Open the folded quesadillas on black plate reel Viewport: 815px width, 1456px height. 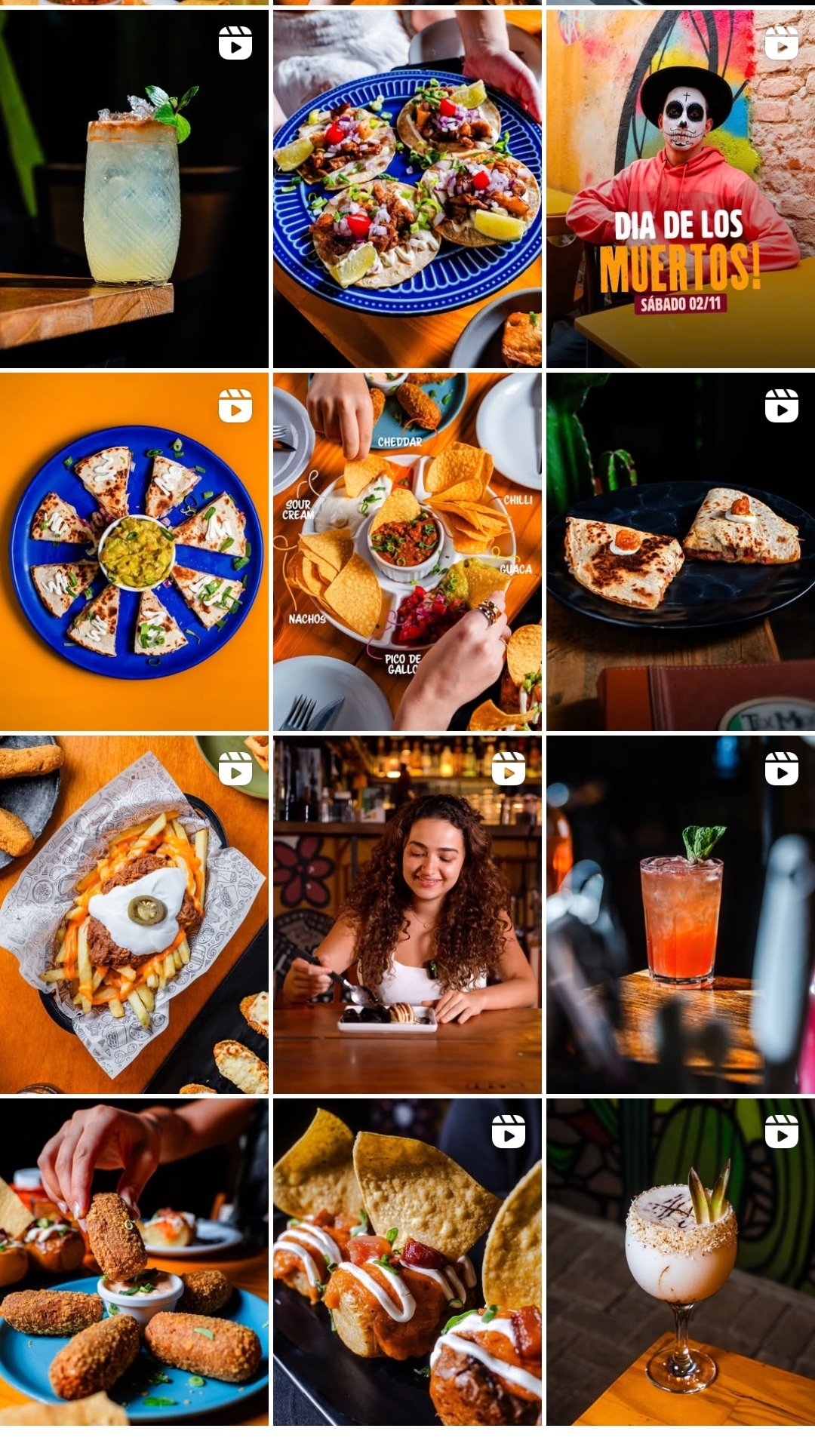pyautogui.click(x=680, y=551)
